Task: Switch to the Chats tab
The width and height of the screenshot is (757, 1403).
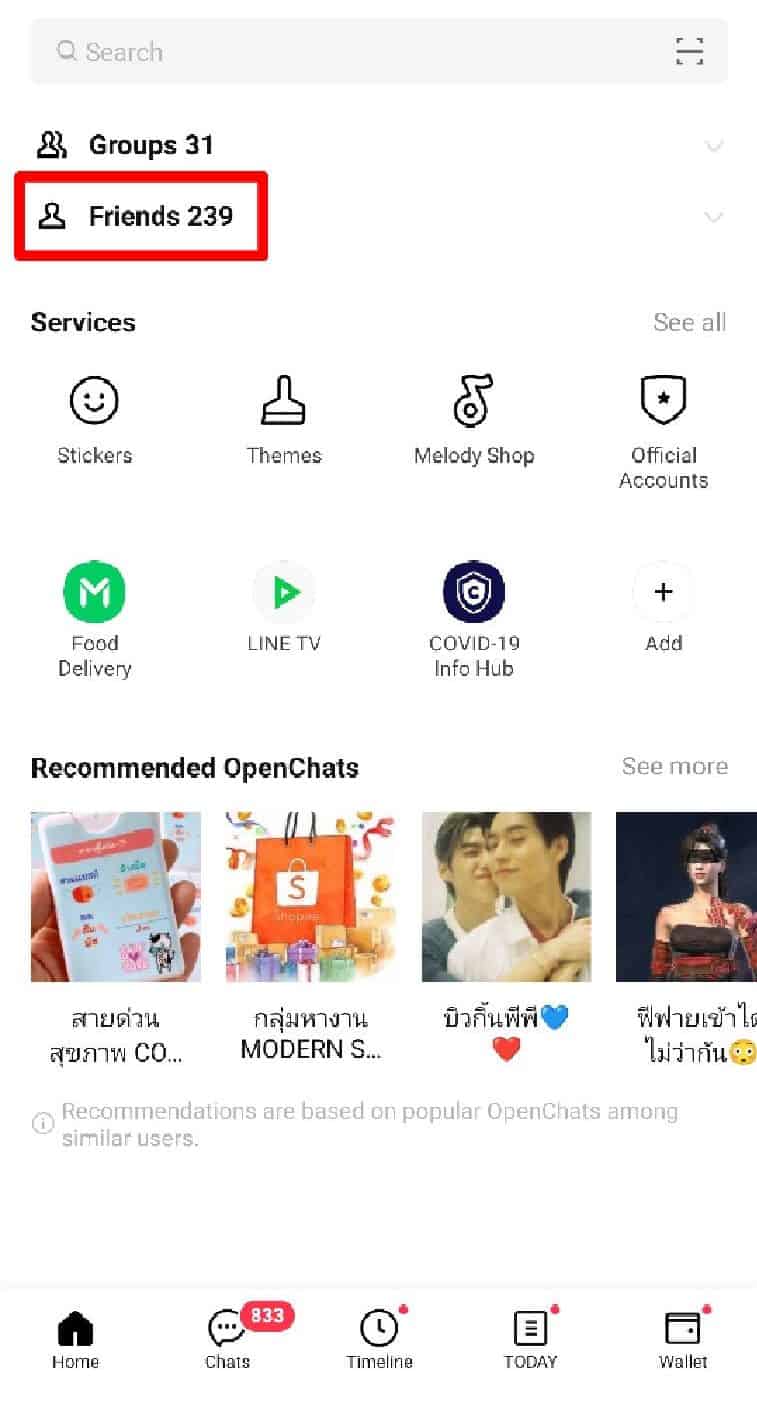Action: [x=228, y=1340]
